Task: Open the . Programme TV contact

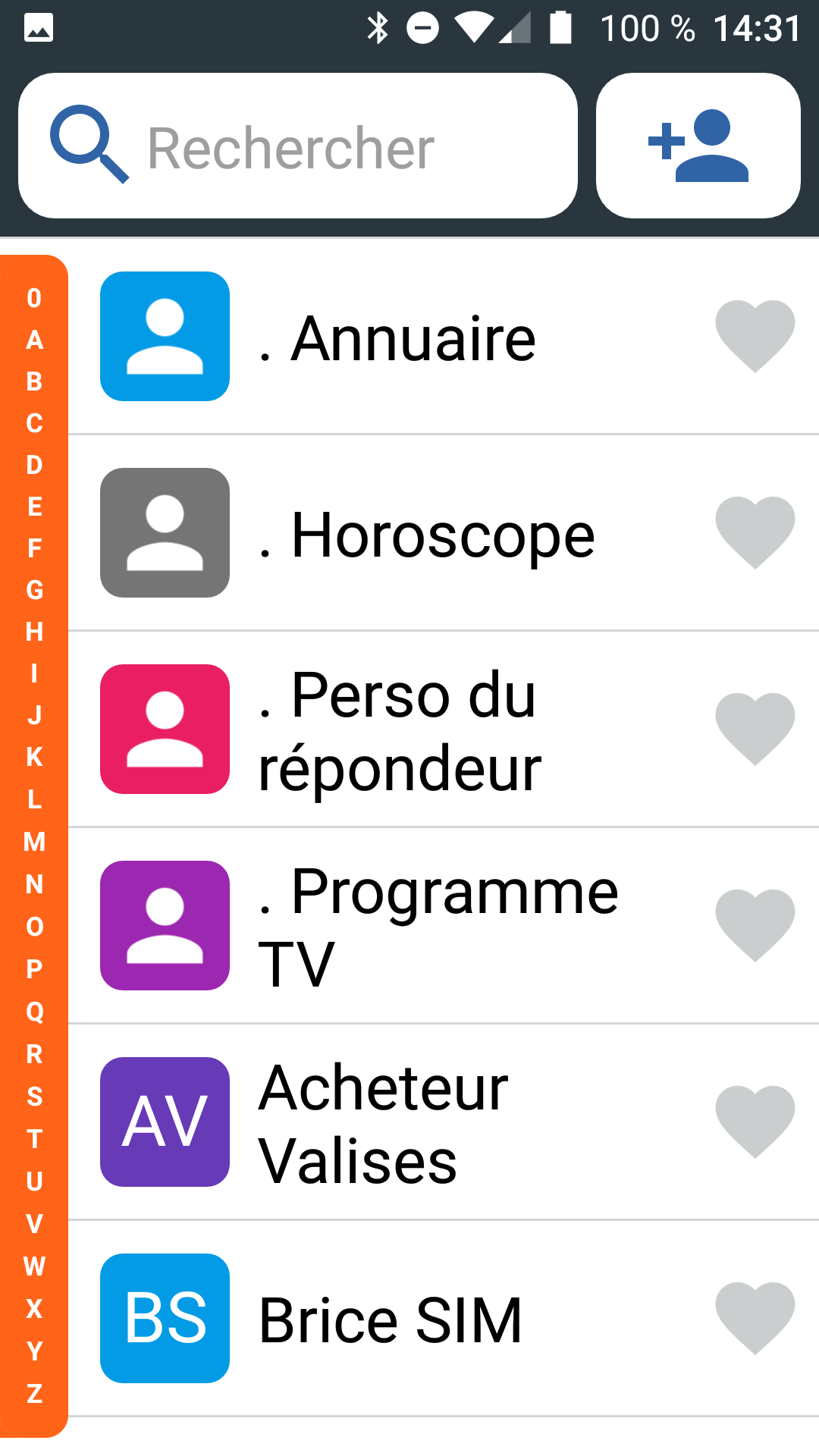Action: [x=438, y=927]
